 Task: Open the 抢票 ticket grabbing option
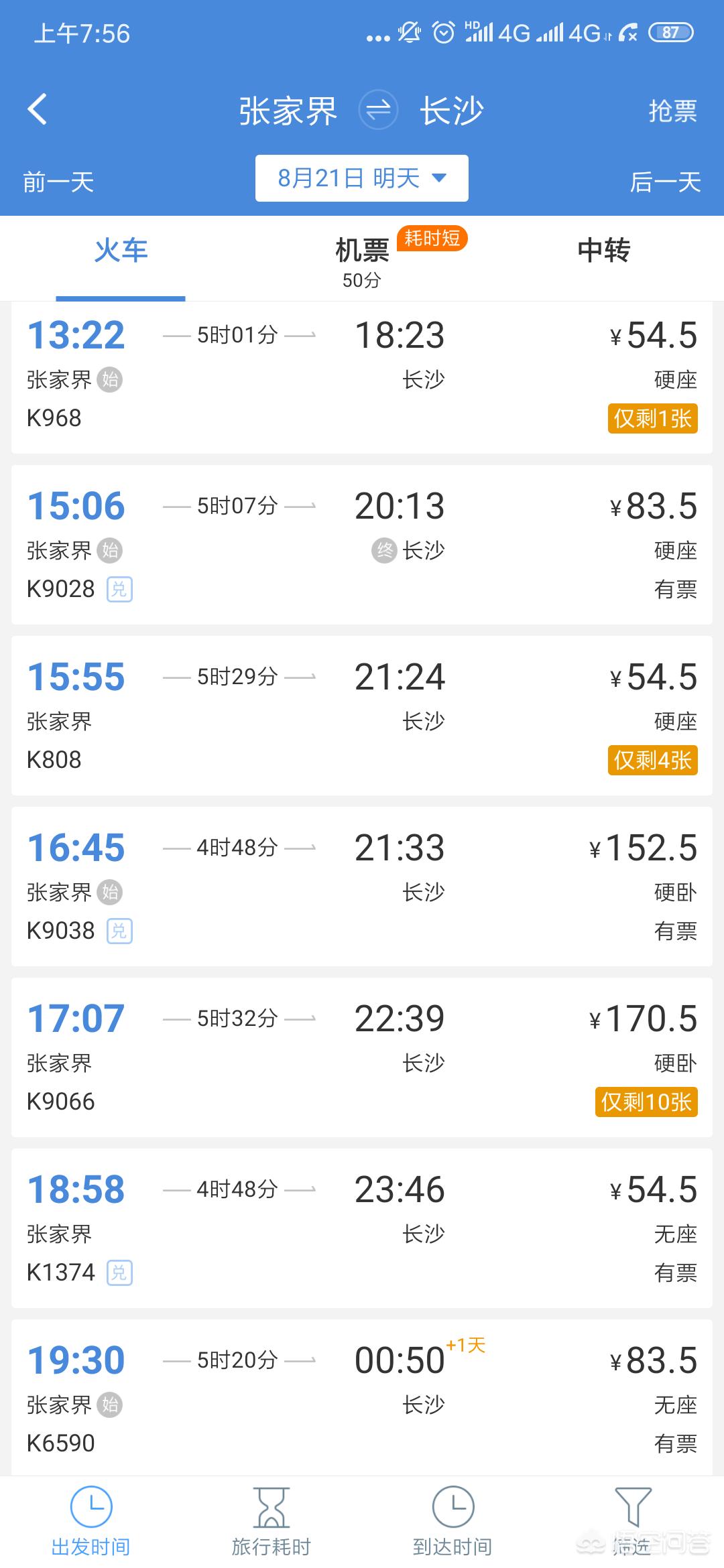click(x=672, y=111)
